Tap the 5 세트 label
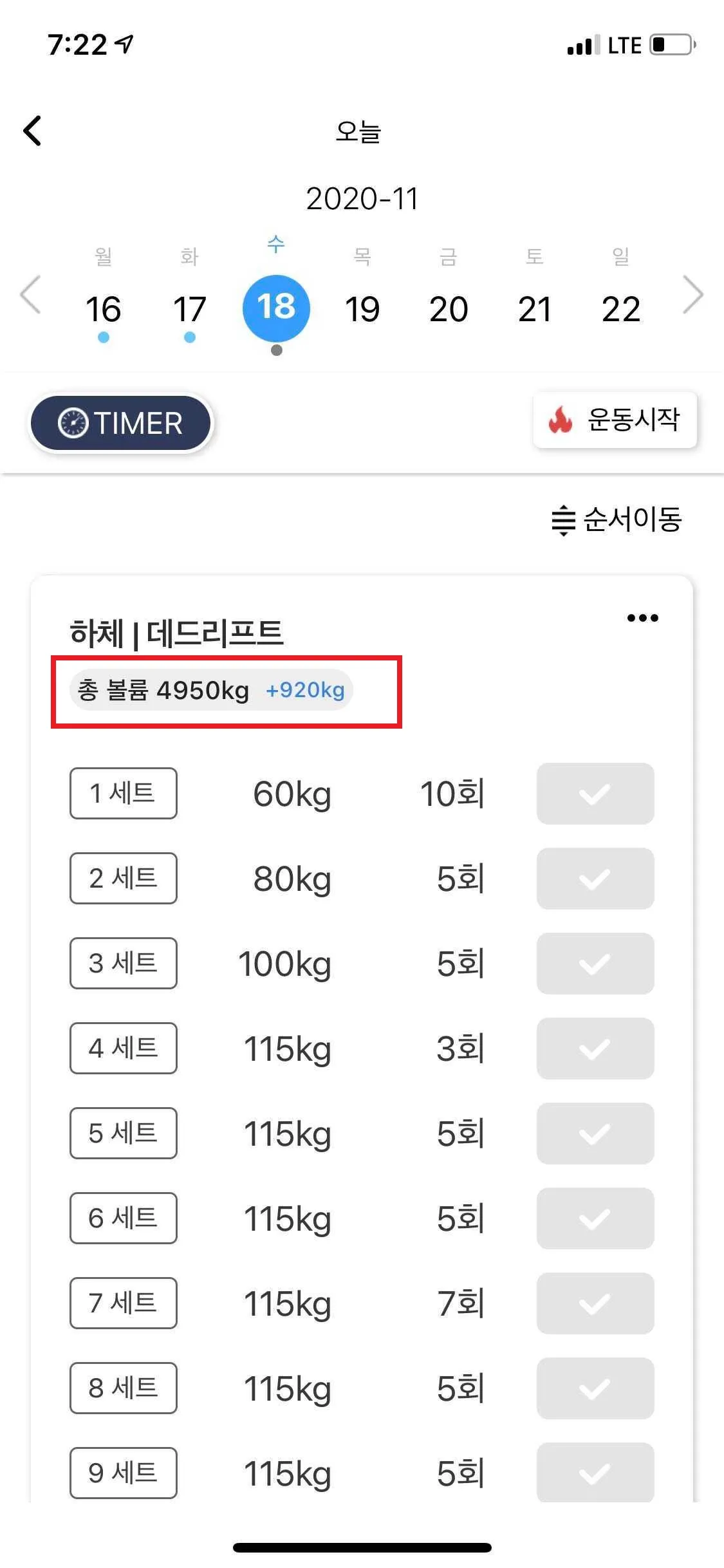The image size is (724, 1568). click(123, 1133)
